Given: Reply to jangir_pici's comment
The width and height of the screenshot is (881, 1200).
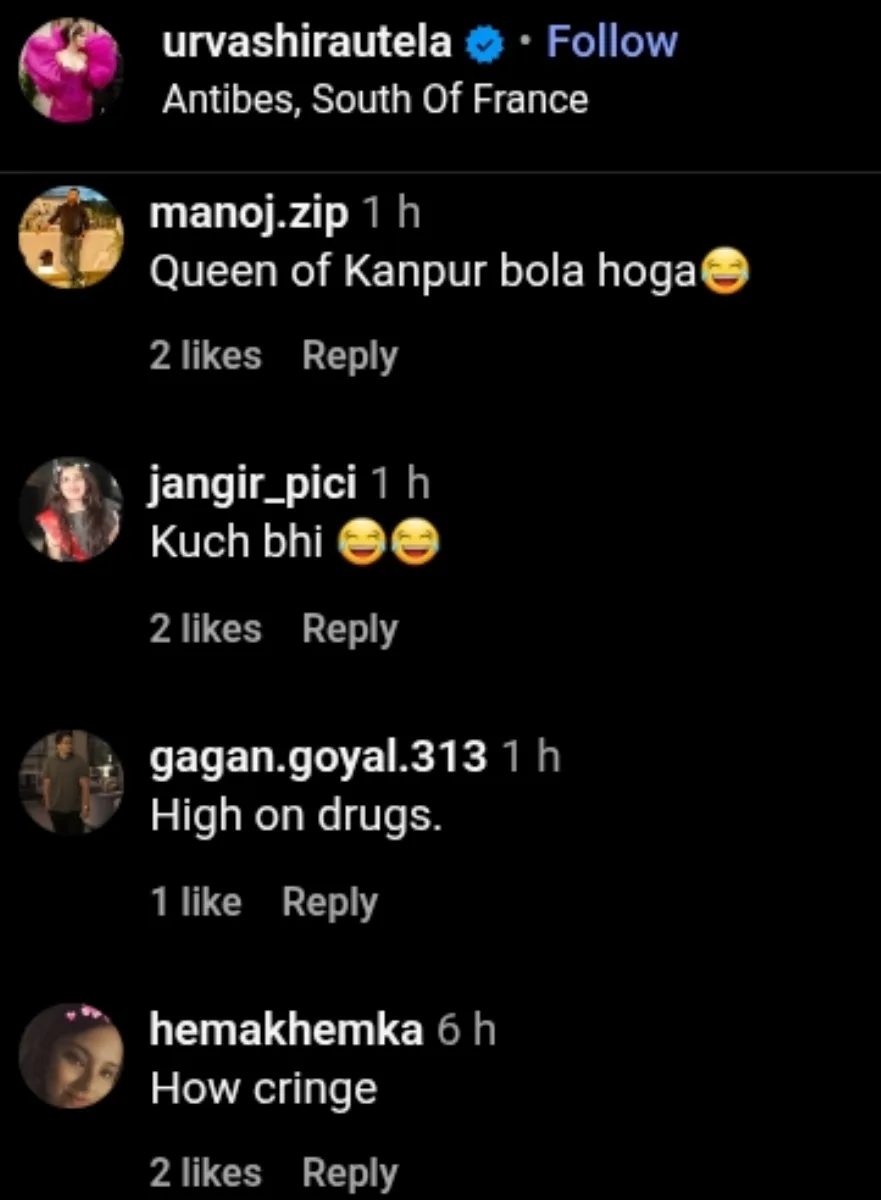Looking at the screenshot, I should 350,629.
